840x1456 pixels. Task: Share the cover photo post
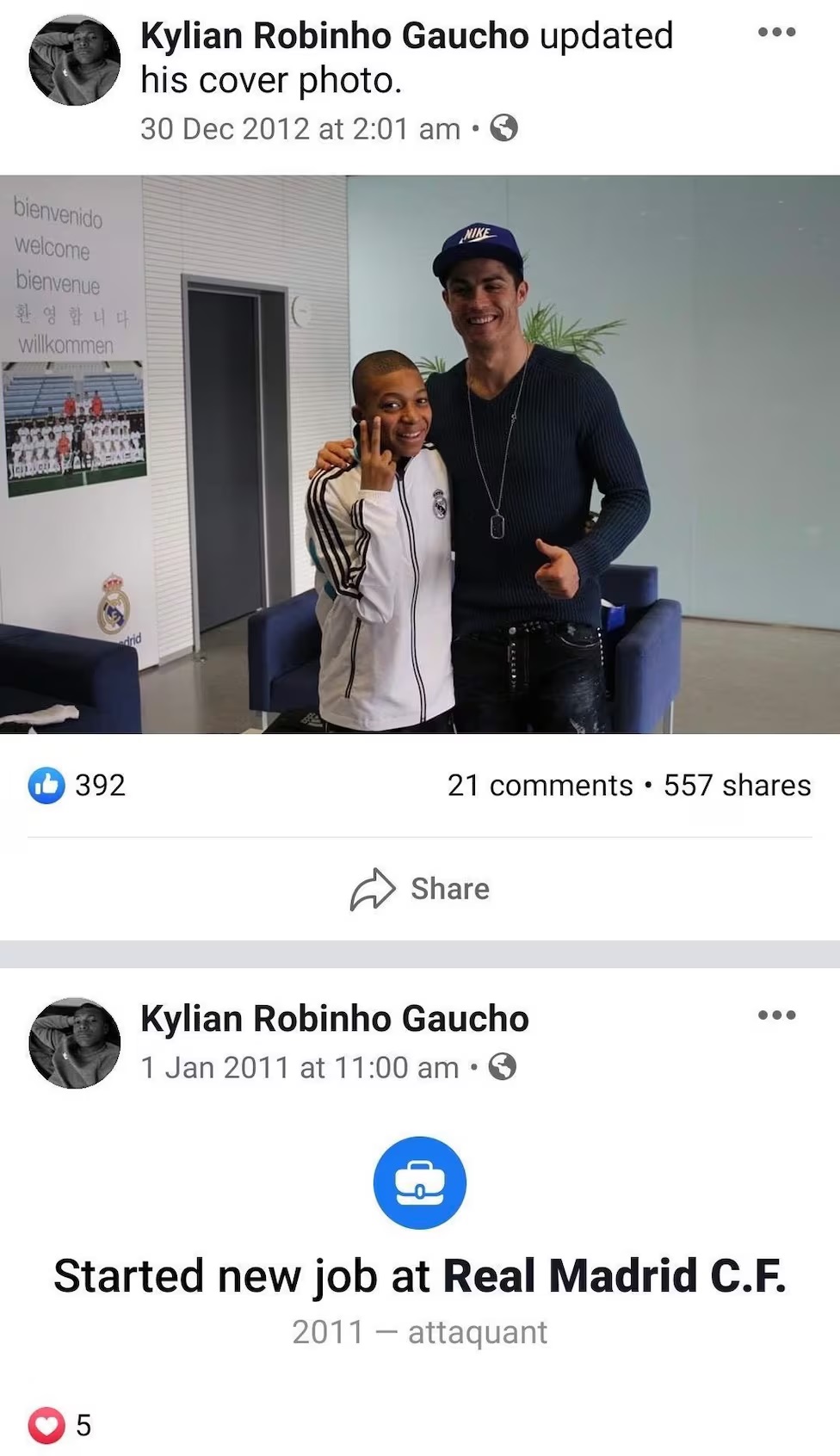click(x=420, y=888)
